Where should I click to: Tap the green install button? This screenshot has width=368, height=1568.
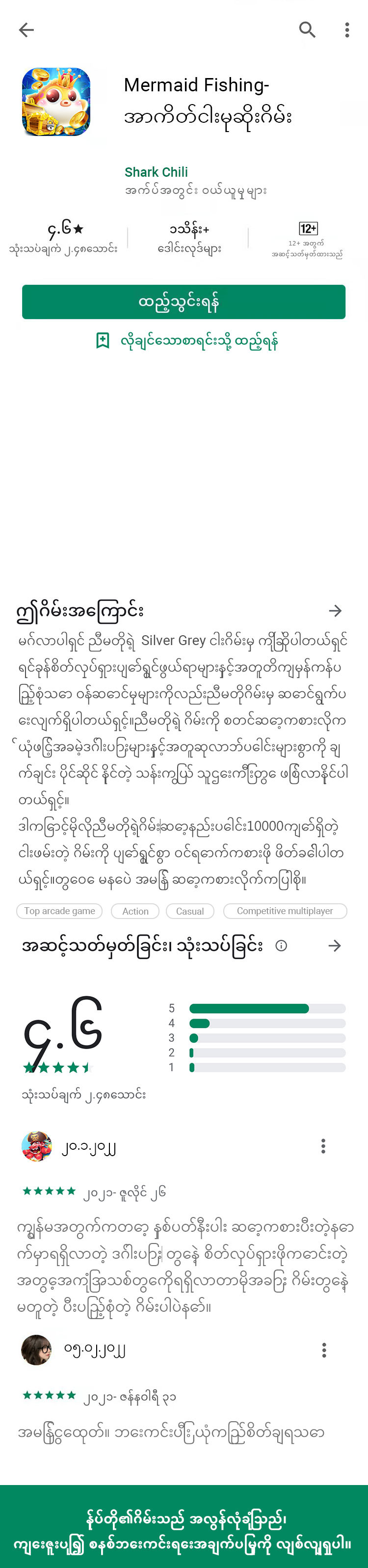click(184, 302)
